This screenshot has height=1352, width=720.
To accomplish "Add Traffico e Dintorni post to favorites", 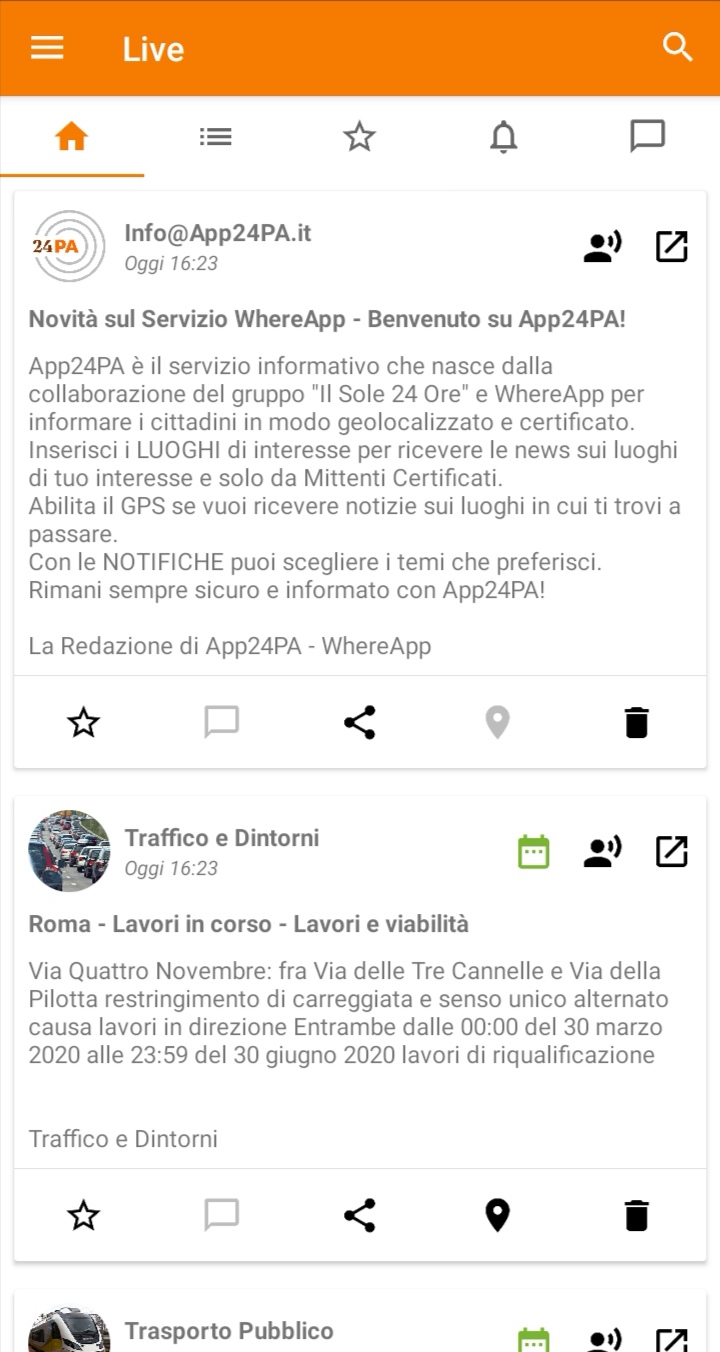I will 83,1215.
